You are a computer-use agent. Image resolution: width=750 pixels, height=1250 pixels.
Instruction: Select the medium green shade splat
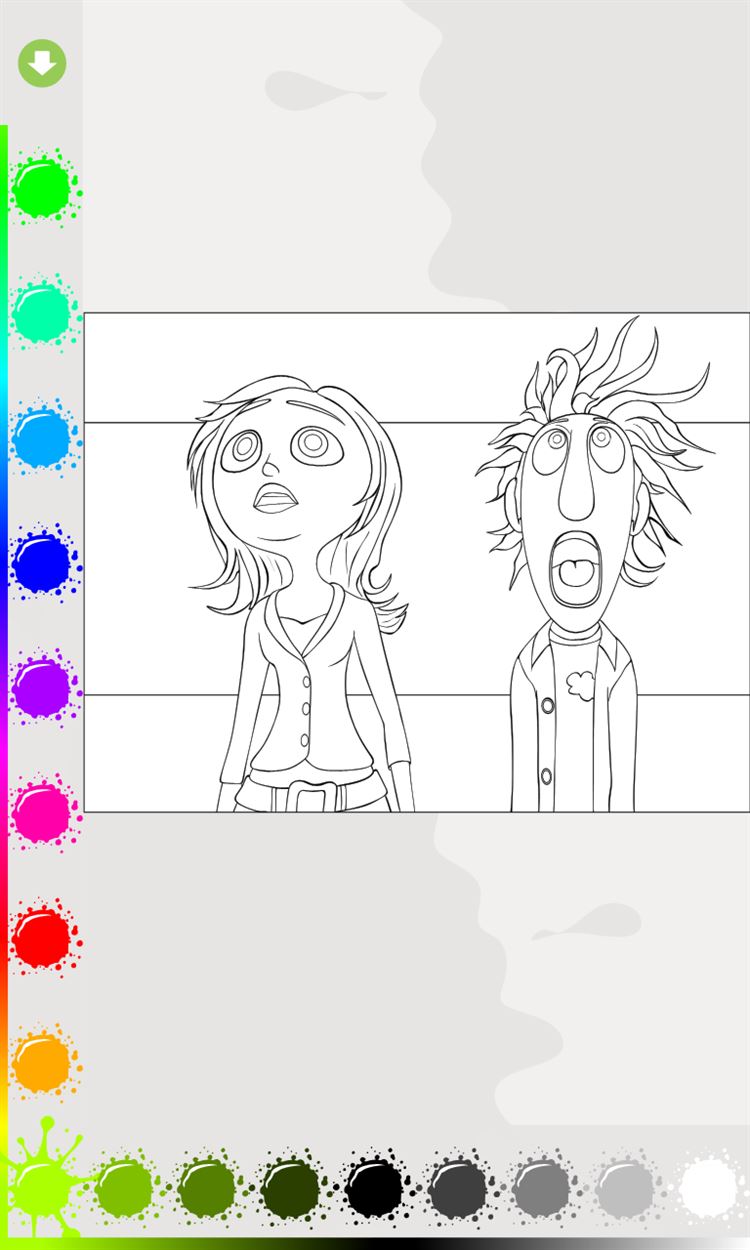[125, 1187]
